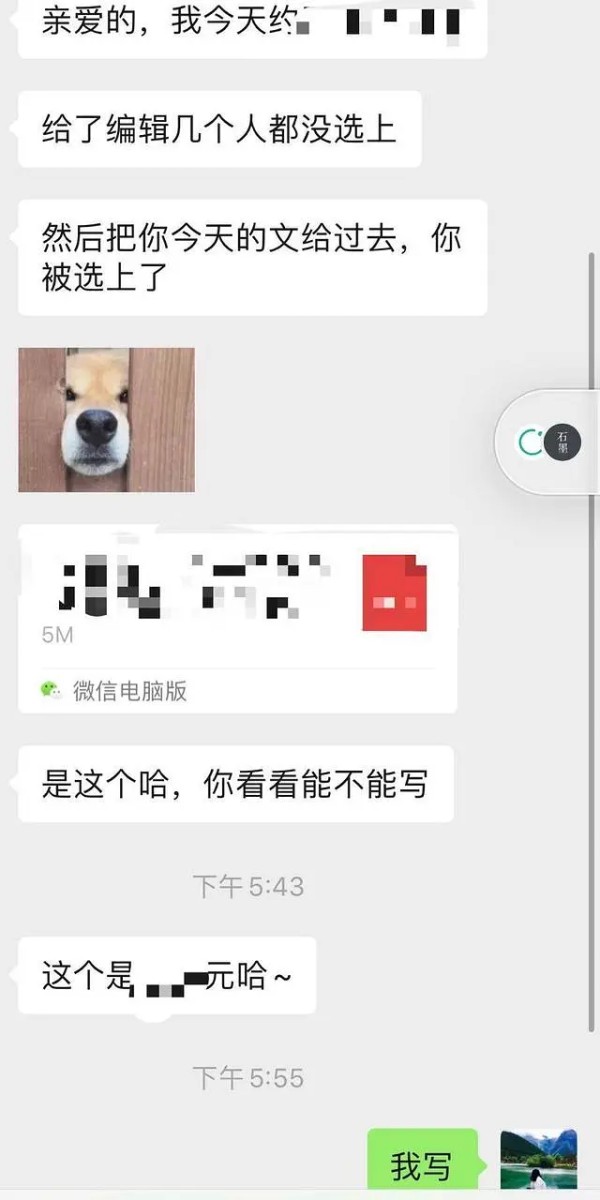The height and width of the screenshot is (1200, 600).
Task: Open the dog nose image message
Action: coord(106,420)
